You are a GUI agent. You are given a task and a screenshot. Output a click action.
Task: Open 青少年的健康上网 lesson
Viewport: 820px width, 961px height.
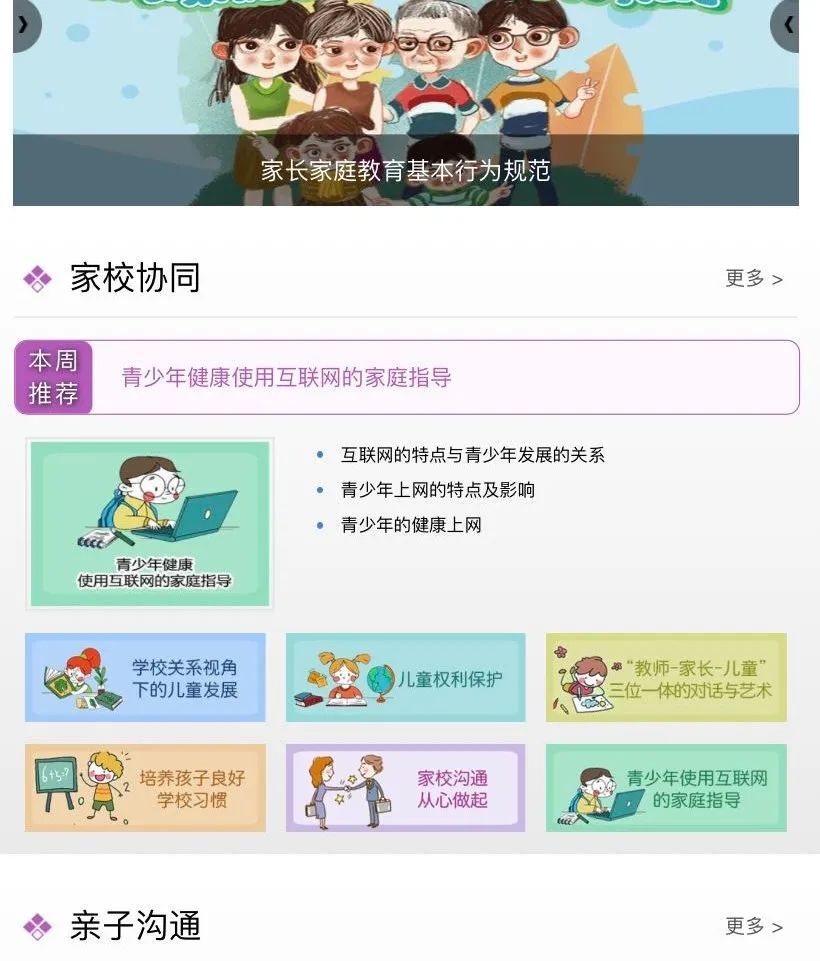tap(411, 525)
